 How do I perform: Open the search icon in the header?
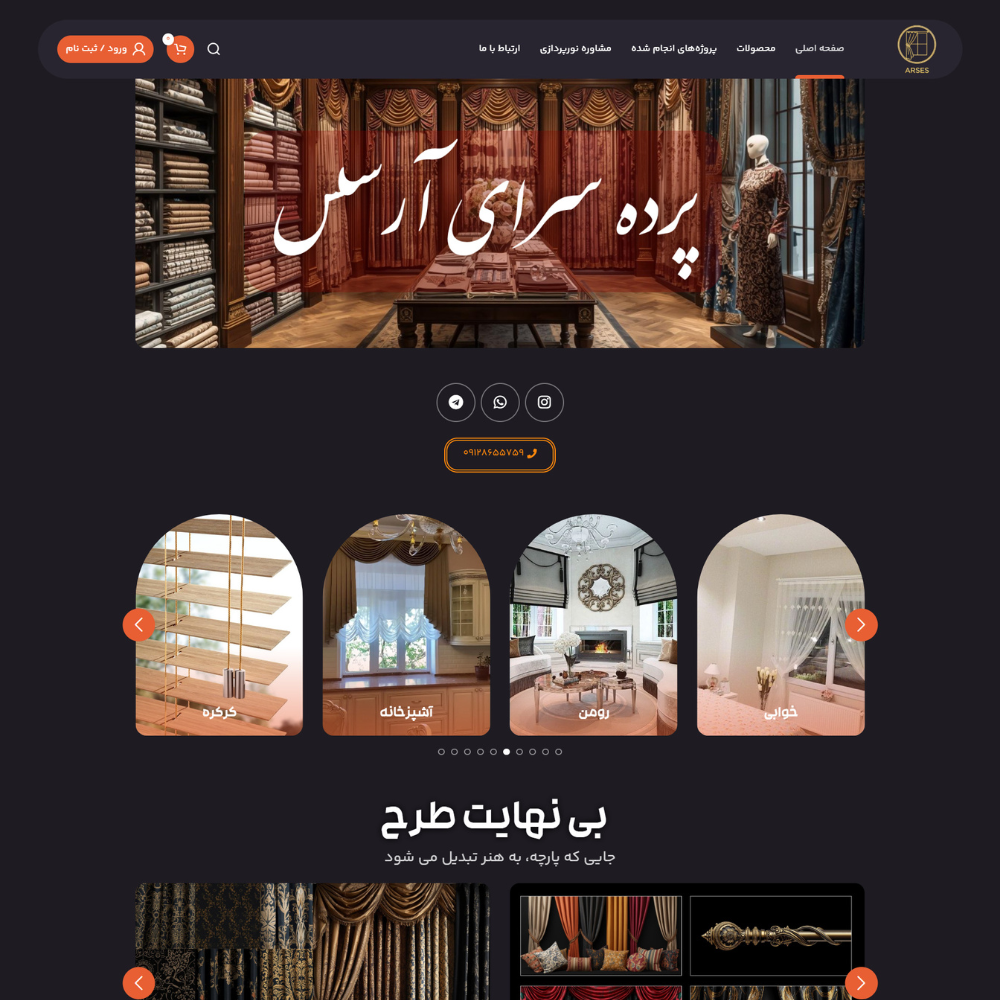[x=214, y=49]
